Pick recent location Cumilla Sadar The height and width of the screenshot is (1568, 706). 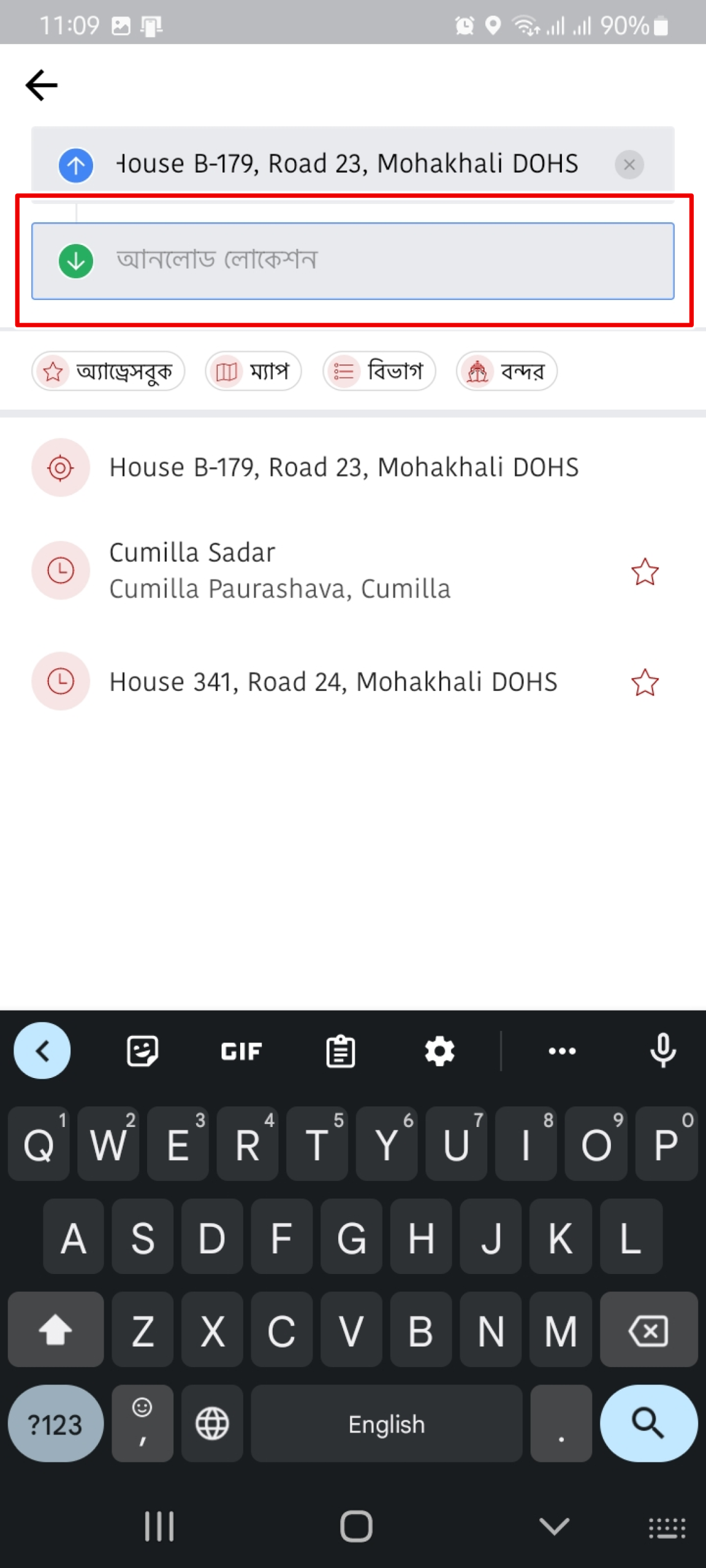tap(279, 570)
